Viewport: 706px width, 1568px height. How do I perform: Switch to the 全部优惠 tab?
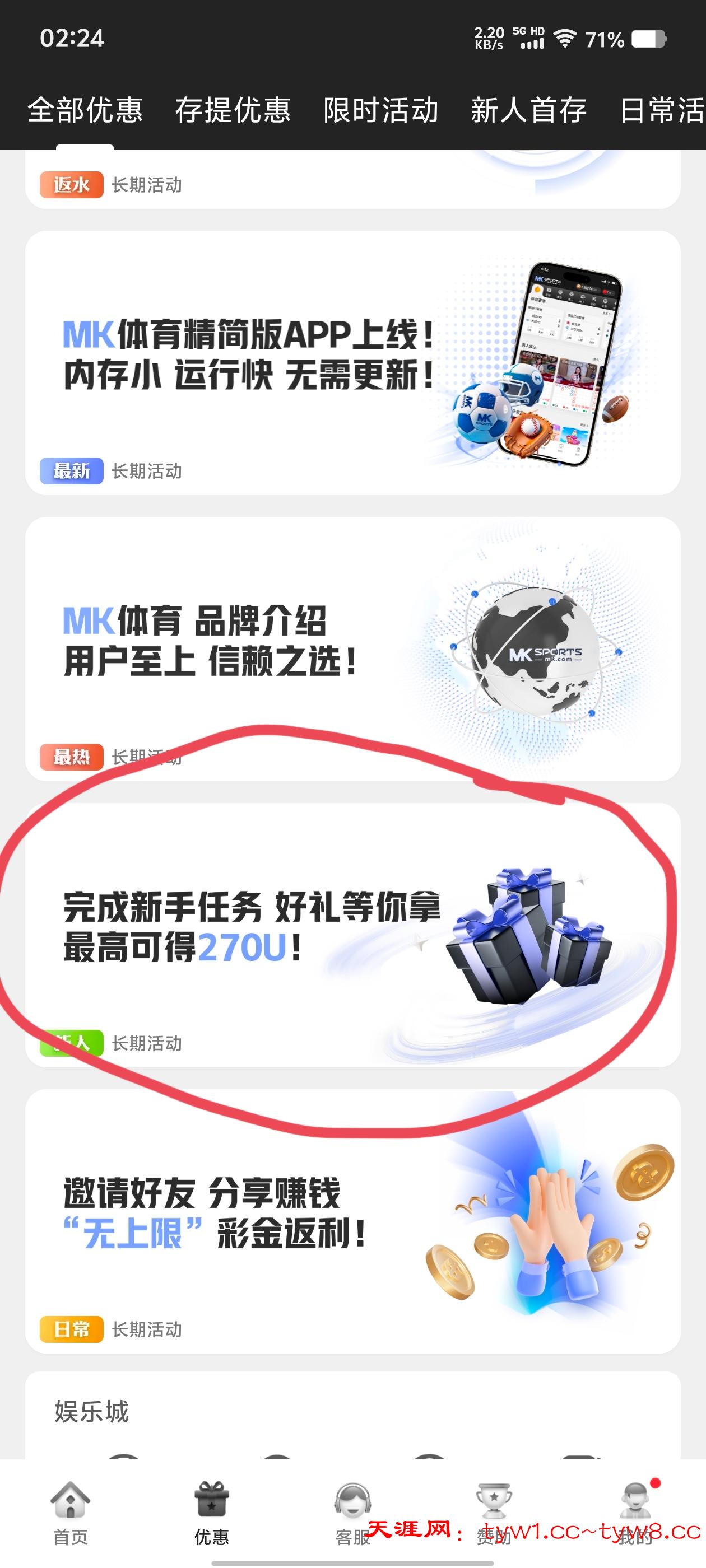pos(85,111)
